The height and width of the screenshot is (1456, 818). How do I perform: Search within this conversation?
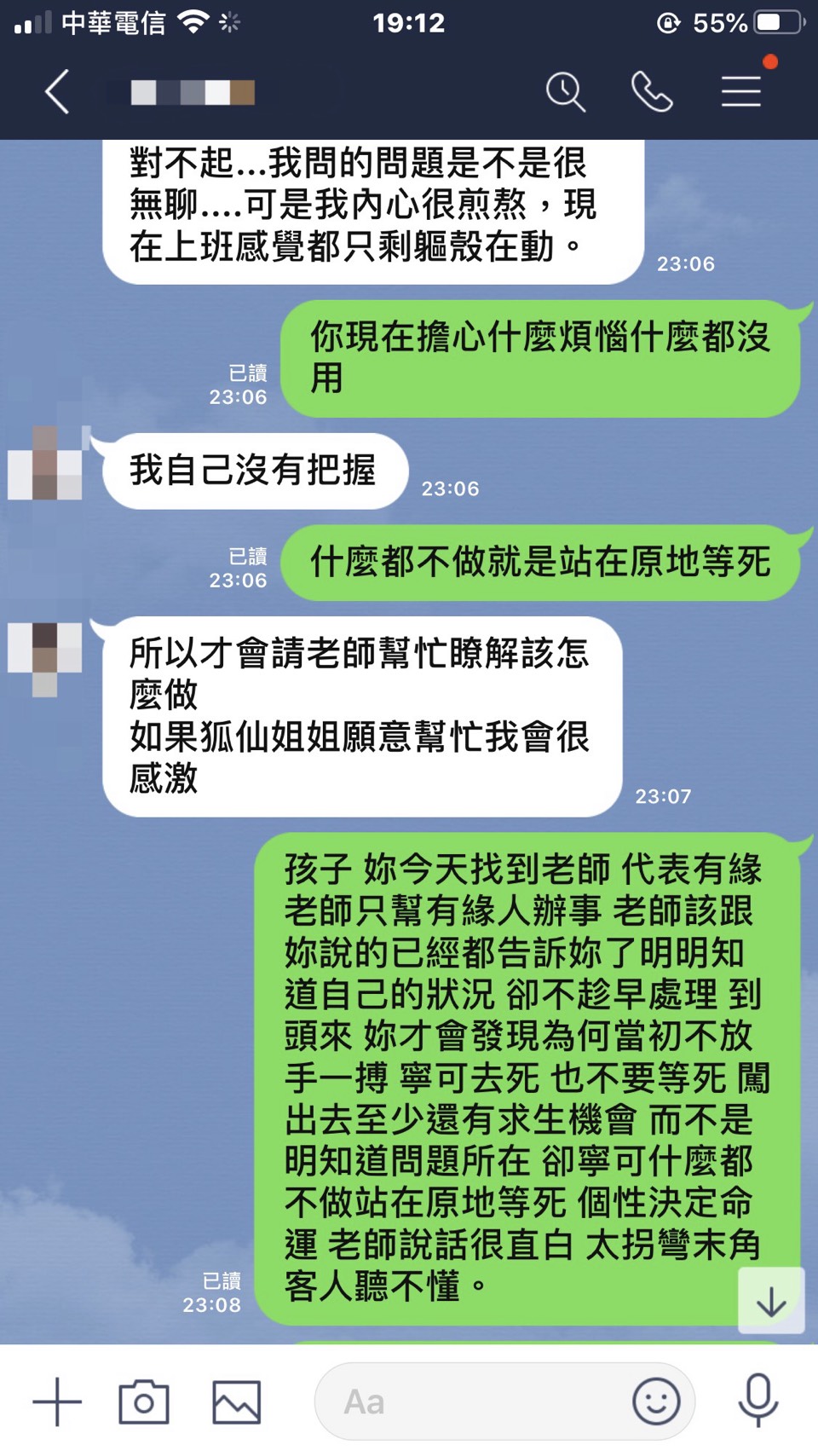click(x=565, y=92)
